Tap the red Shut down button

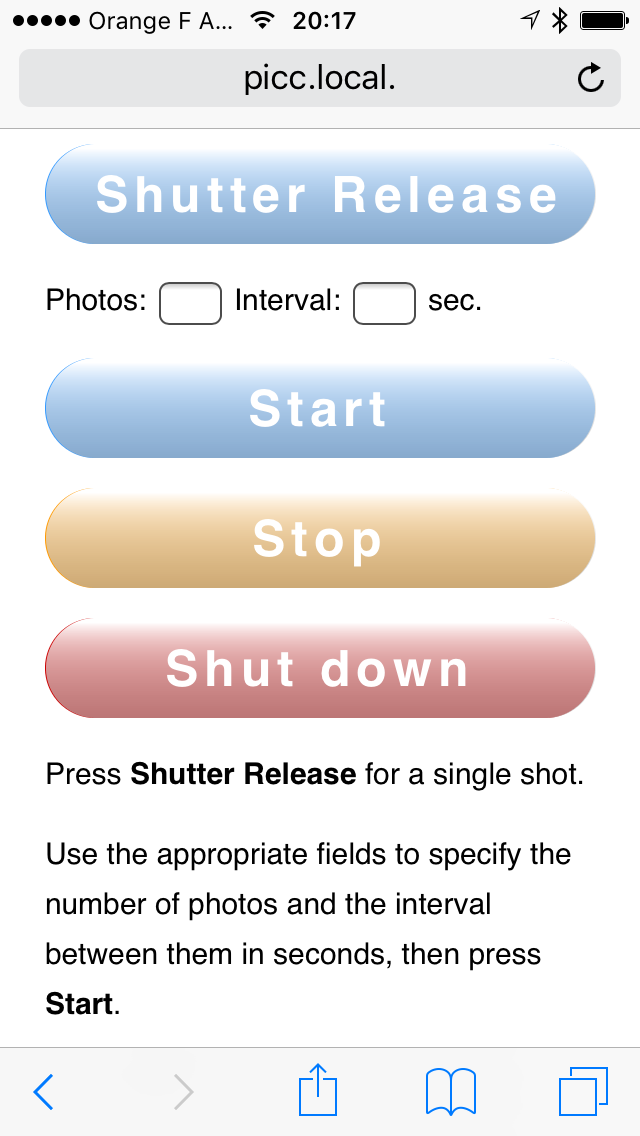pos(320,668)
